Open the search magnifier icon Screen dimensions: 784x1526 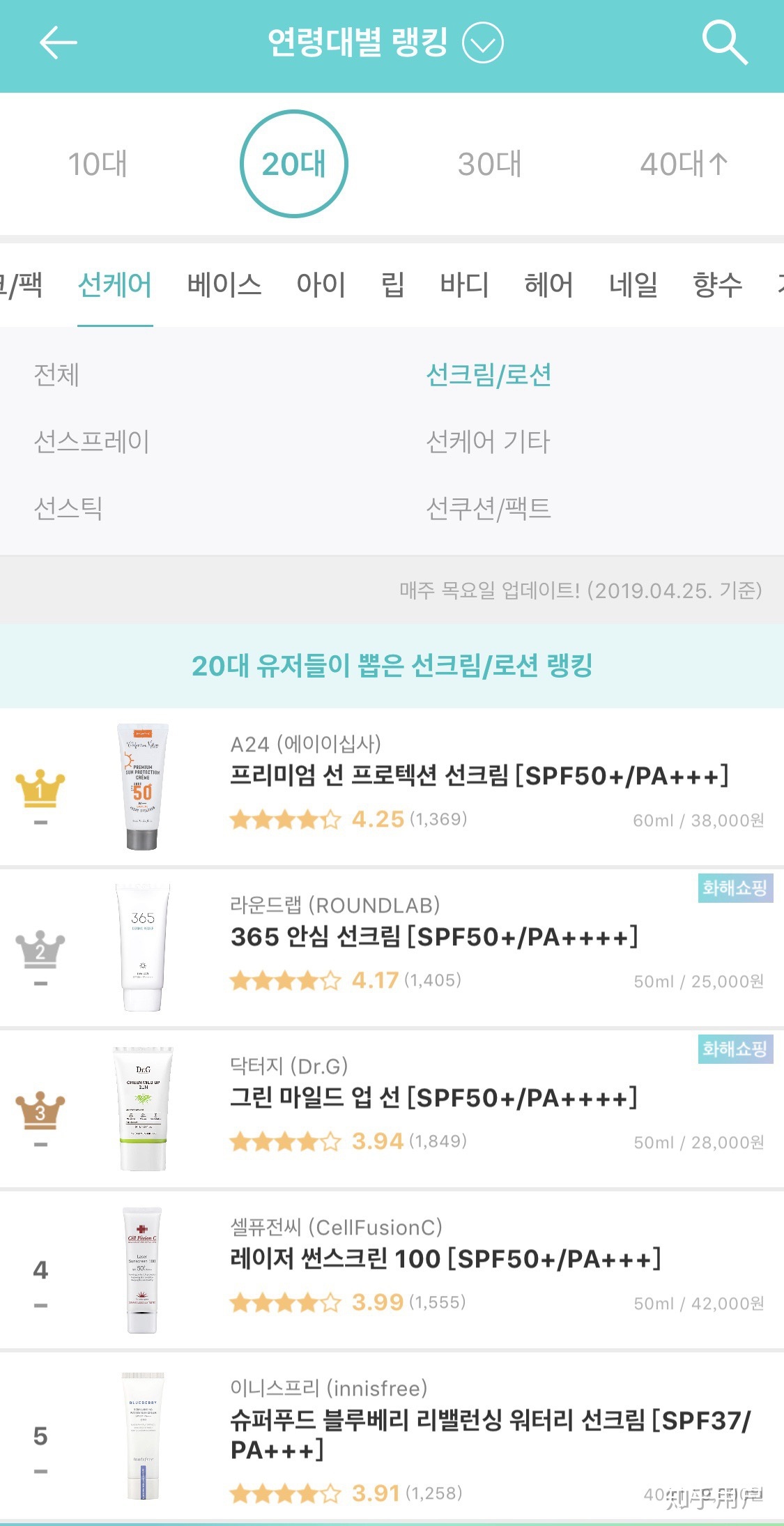(725, 43)
